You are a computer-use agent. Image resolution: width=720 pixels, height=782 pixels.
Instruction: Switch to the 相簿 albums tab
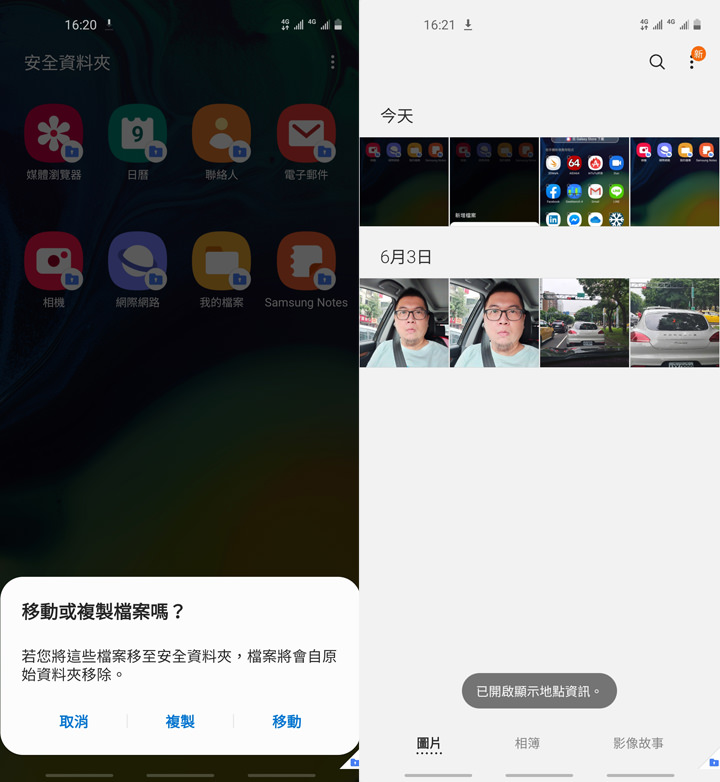tap(527, 744)
